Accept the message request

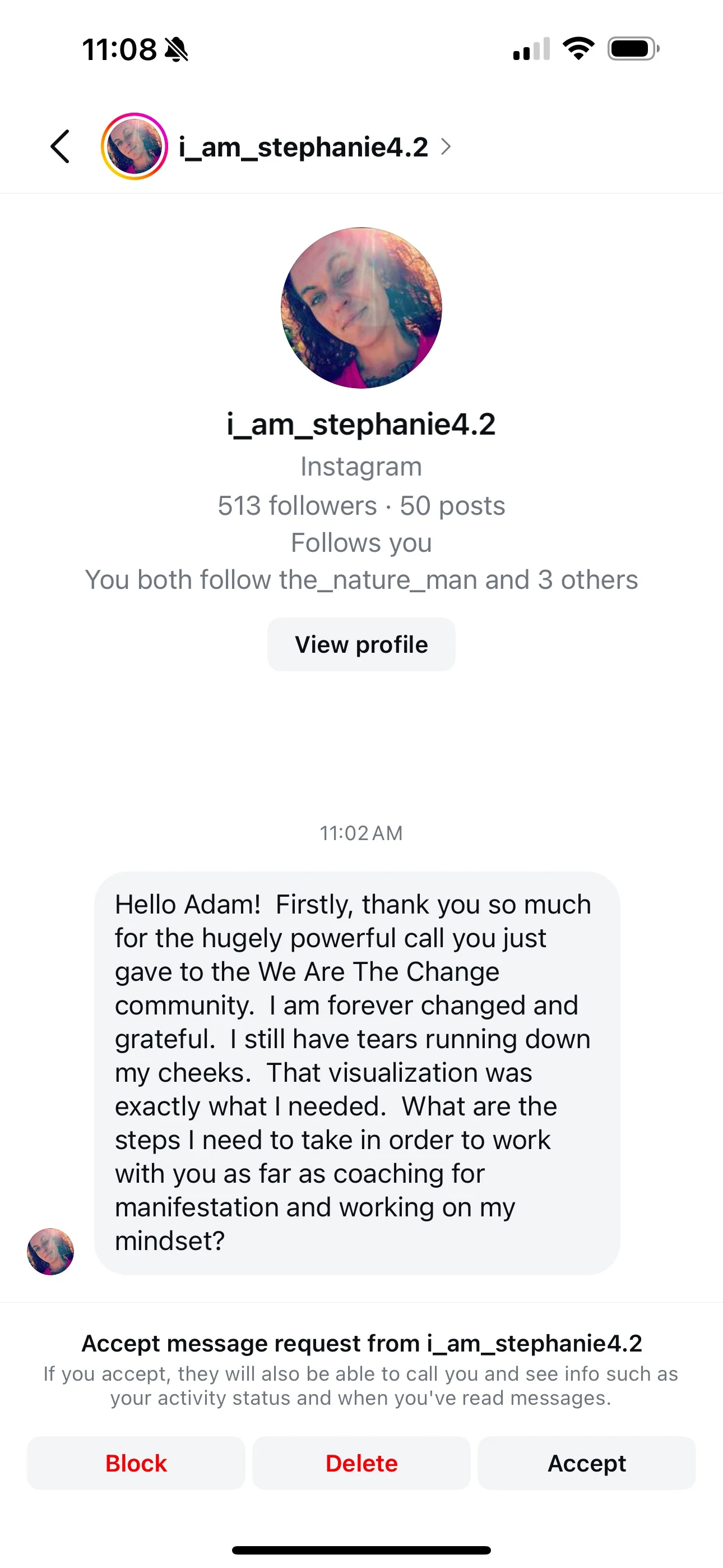(x=586, y=1463)
